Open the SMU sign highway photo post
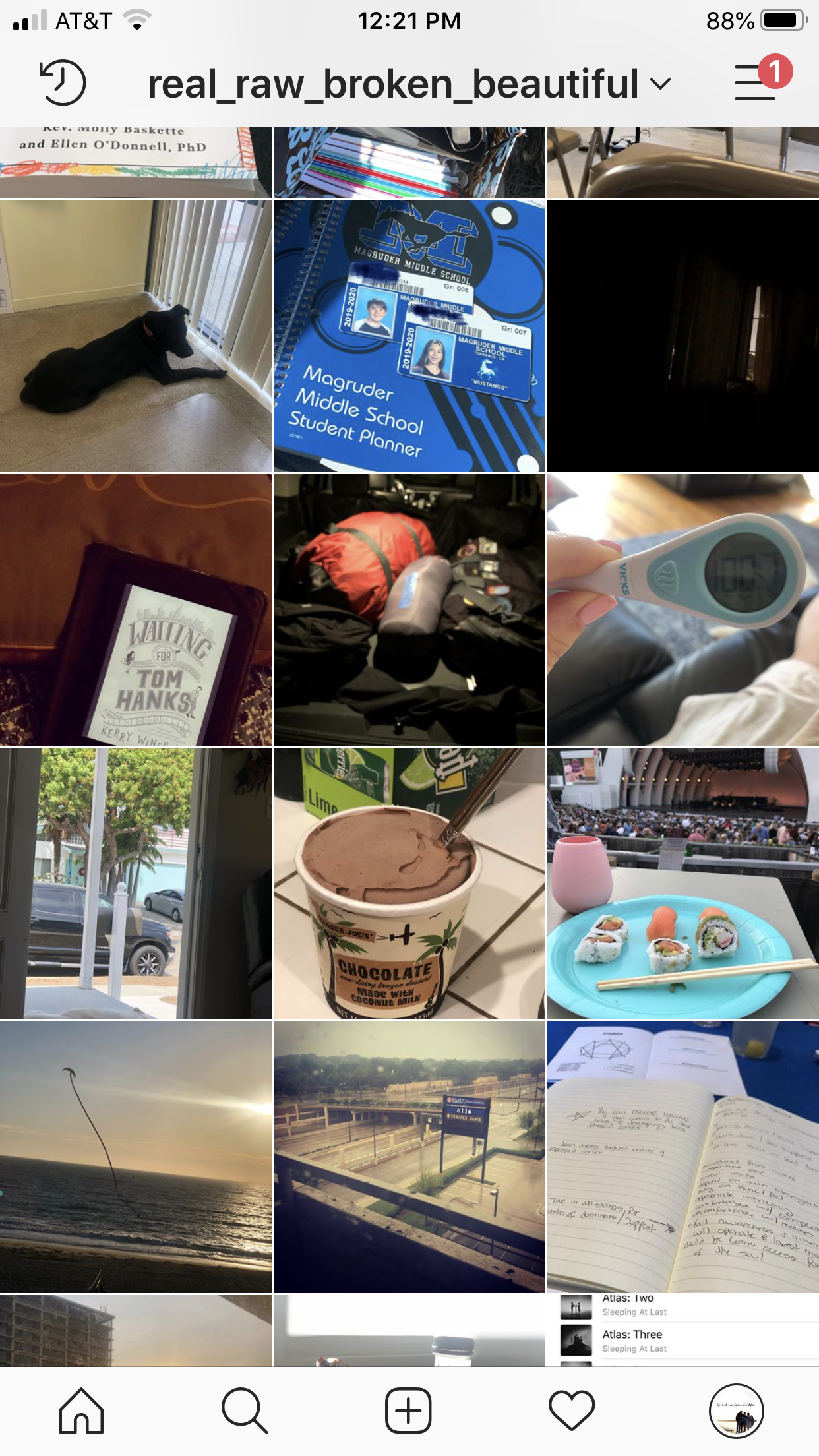 (409, 1157)
